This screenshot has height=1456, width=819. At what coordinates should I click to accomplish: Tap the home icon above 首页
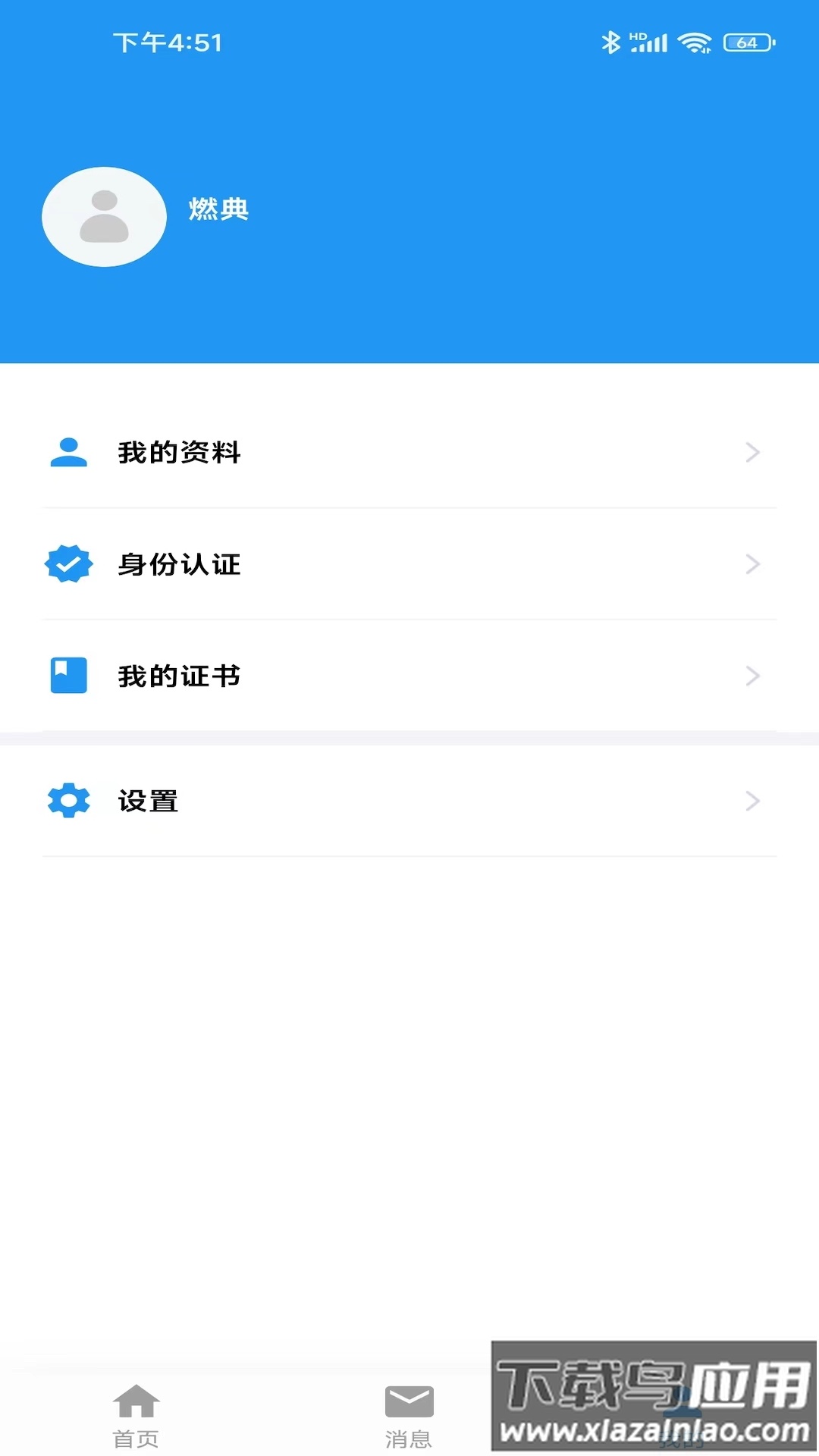(136, 1399)
